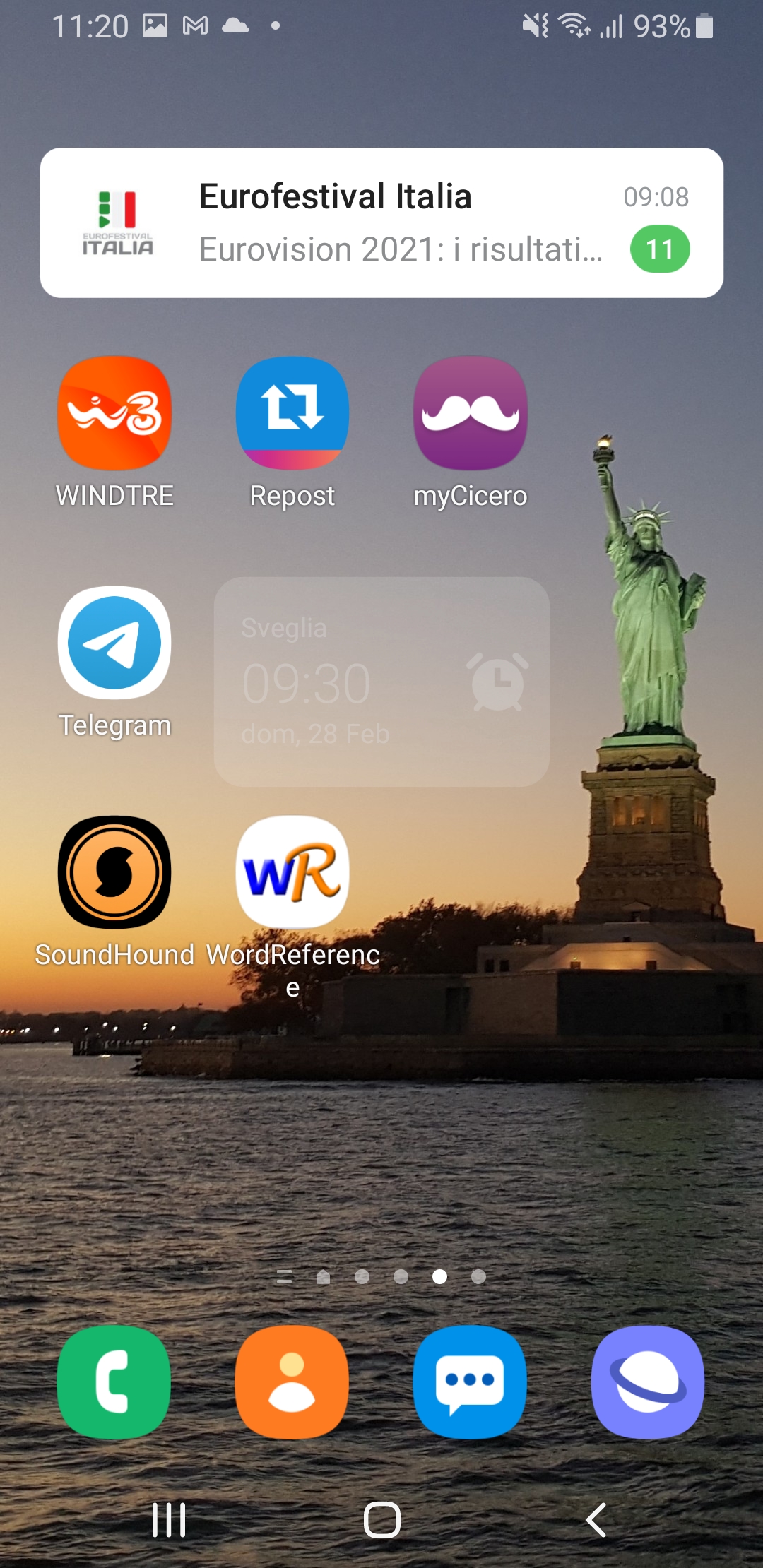Open the Eurofestival Italia notification widget
Viewport: 763px width, 1568px height.
(381, 222)
